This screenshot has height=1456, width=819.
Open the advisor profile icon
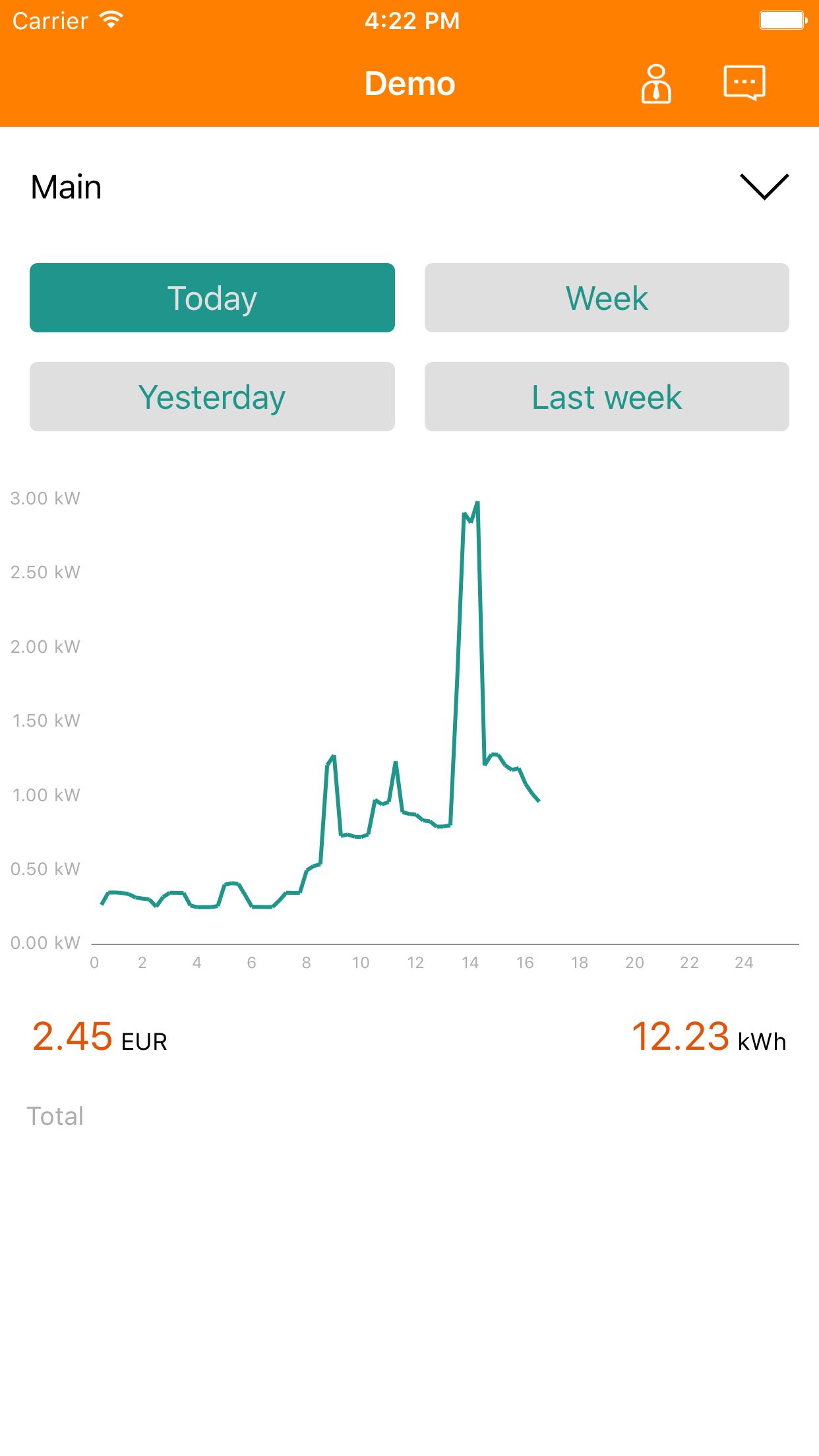pos(655,84)
